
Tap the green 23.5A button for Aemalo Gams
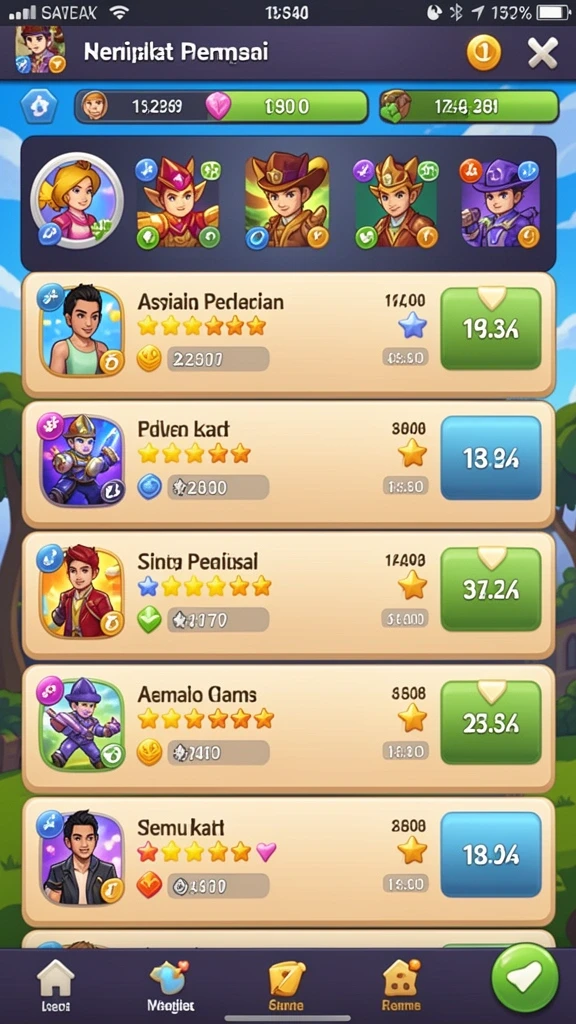pos(490,722)
